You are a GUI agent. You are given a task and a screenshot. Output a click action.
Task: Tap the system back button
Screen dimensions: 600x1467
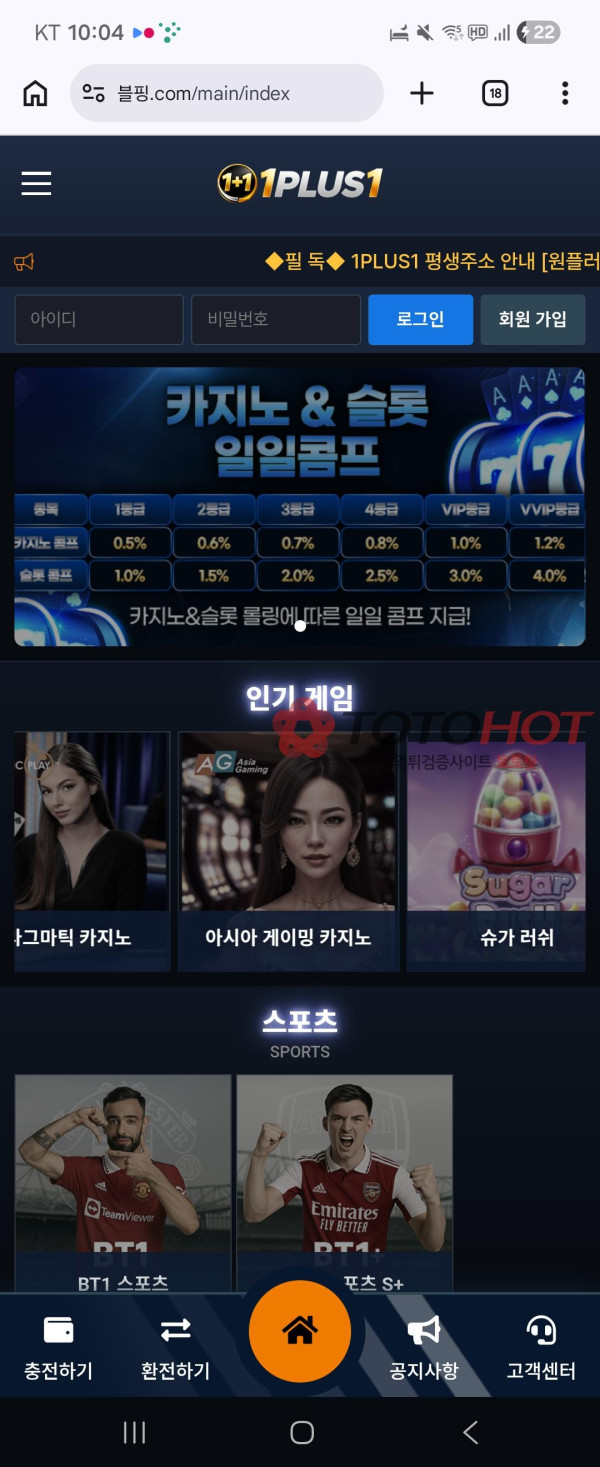[470, 1432]
